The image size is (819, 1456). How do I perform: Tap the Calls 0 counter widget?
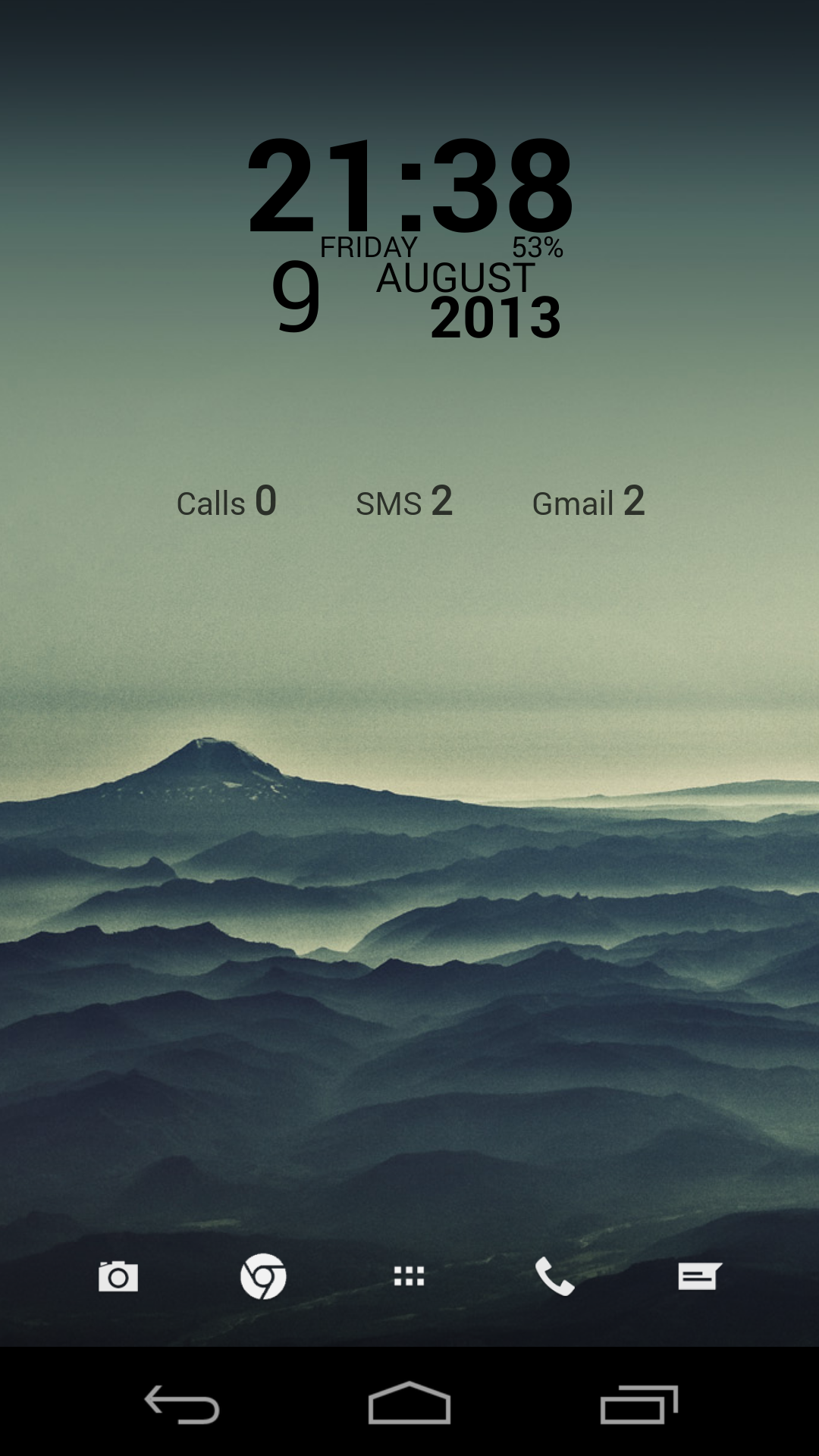point(227,501)
